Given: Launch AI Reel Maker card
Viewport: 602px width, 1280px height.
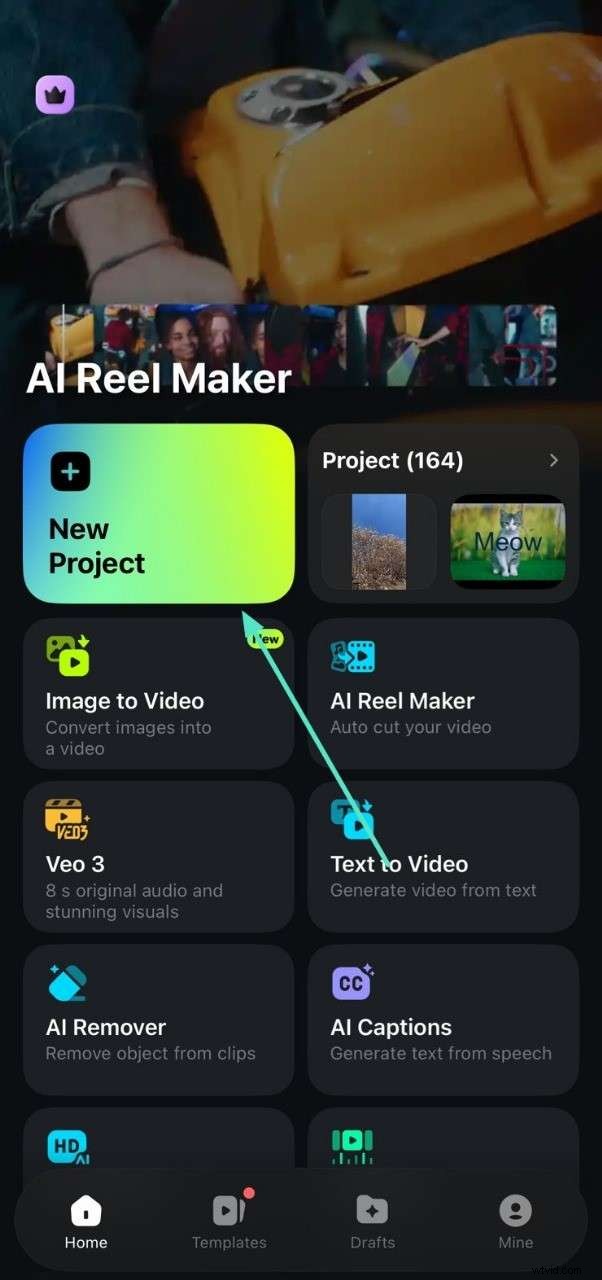Looking at the screenshot, I should 443,693.
